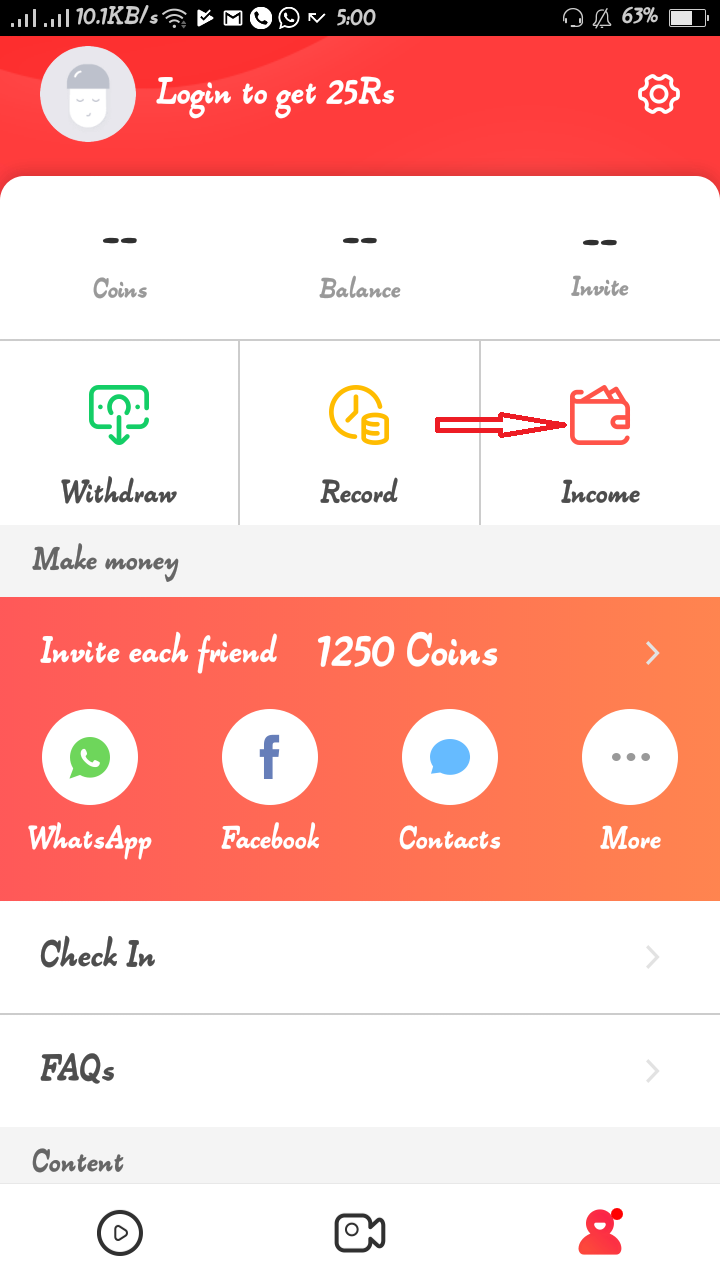
Task: Tap the profile avatar to log in
Action: pos(88,94)
